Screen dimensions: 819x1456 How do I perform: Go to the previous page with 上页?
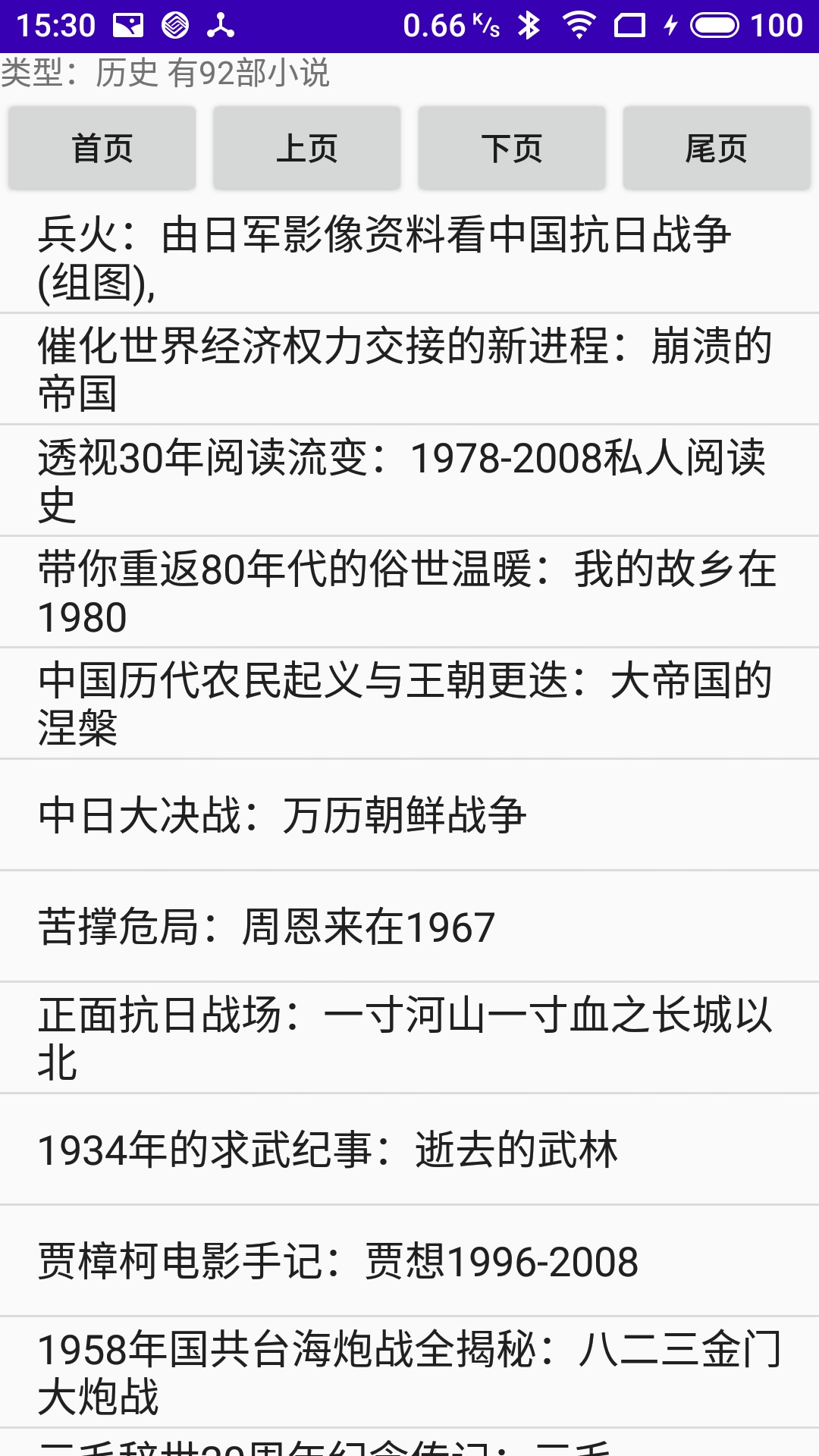tap(307, 148)
